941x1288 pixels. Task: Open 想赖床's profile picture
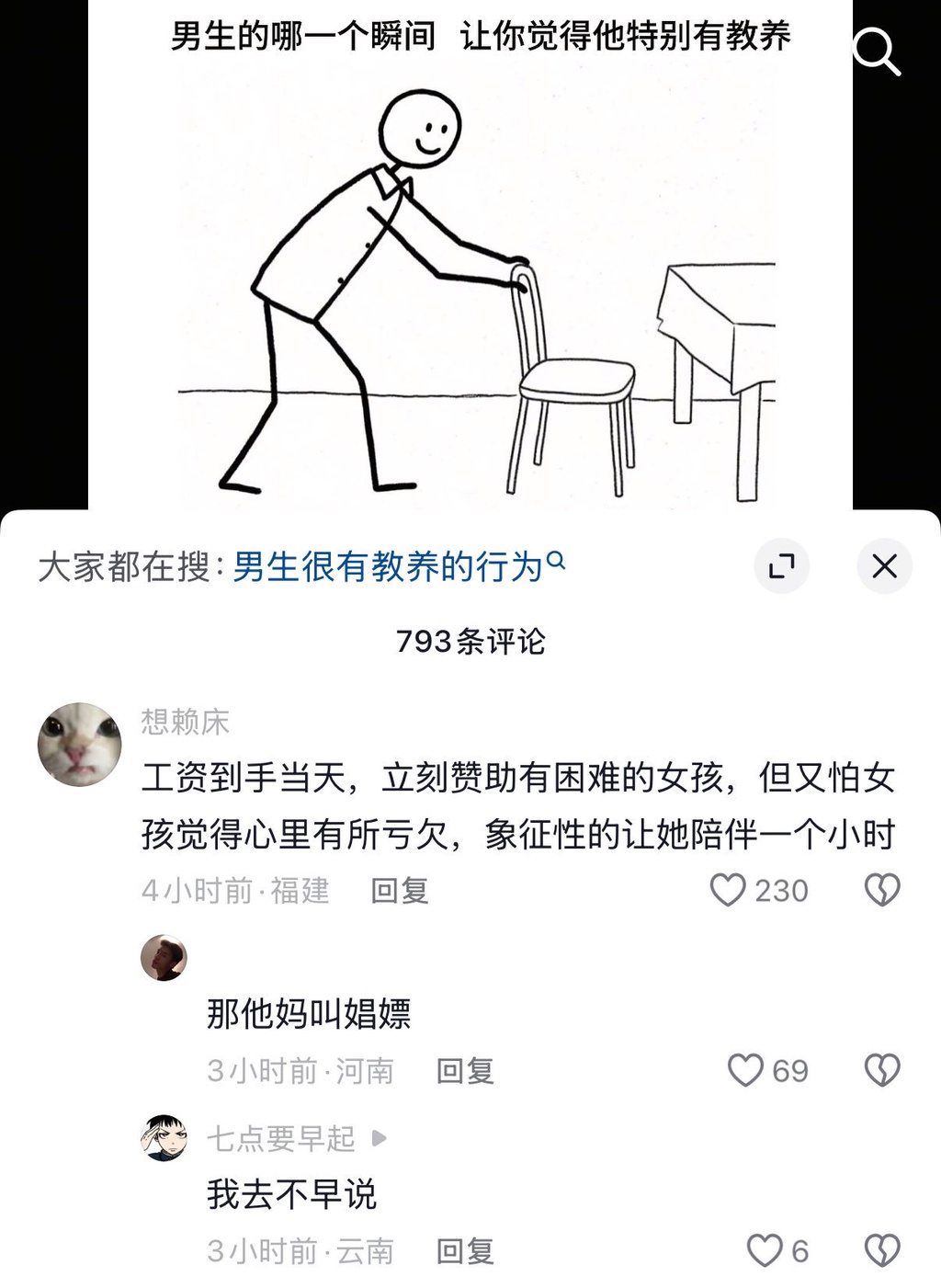(x=80, y=744)
